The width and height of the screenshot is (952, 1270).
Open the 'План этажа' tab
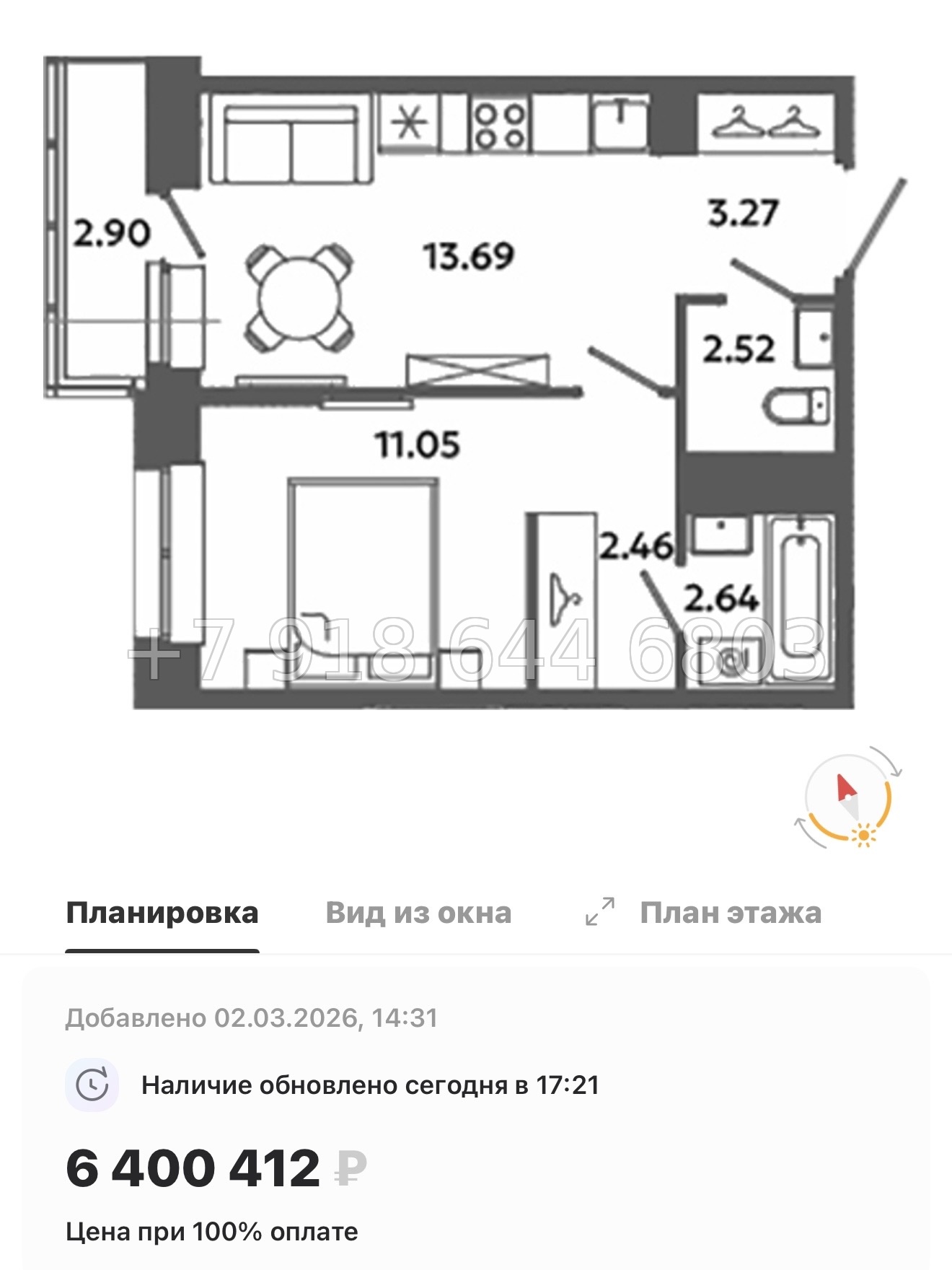pyautogui.click(x=730, y=913)
